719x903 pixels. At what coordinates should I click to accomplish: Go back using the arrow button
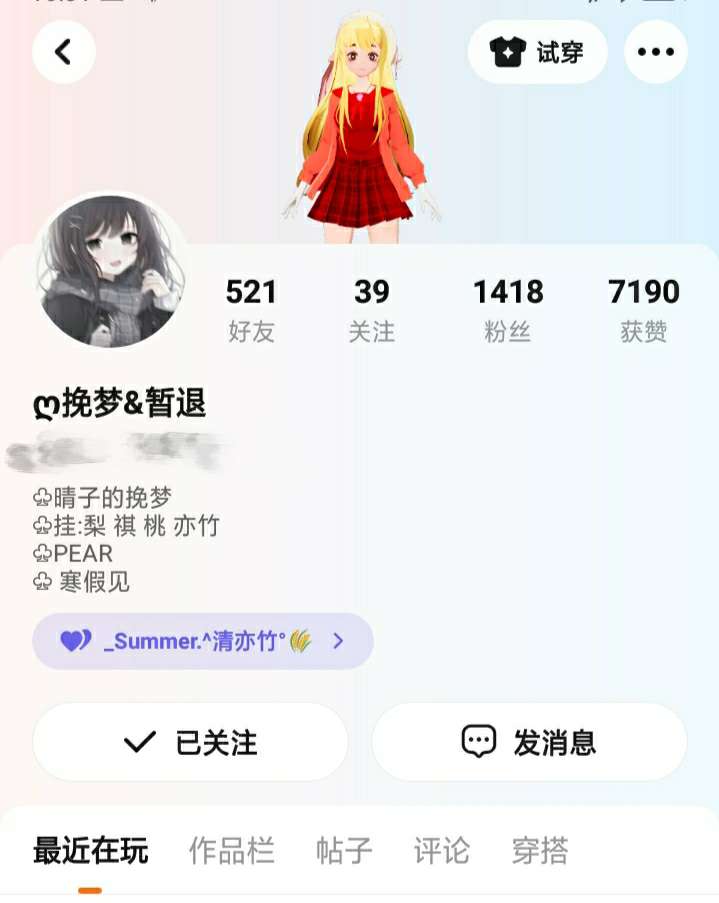(63, 52)
